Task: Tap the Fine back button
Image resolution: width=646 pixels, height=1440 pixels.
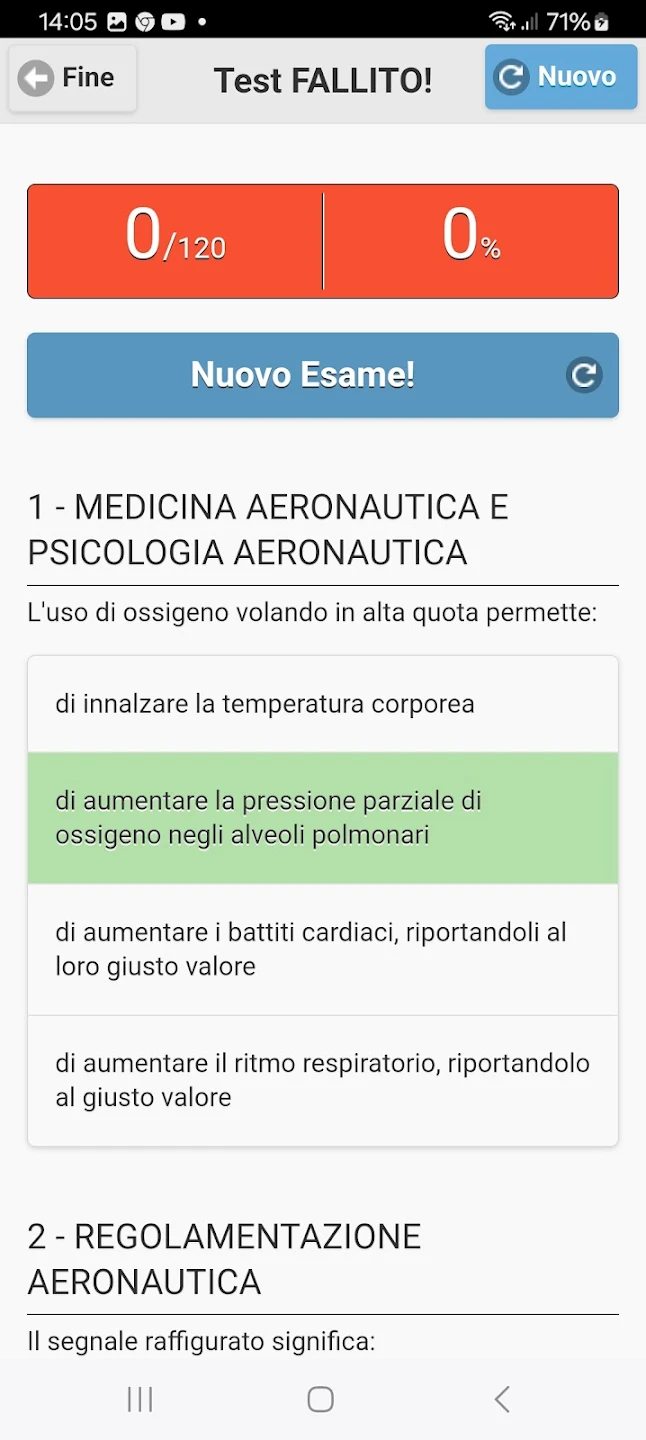Action: 72,78
